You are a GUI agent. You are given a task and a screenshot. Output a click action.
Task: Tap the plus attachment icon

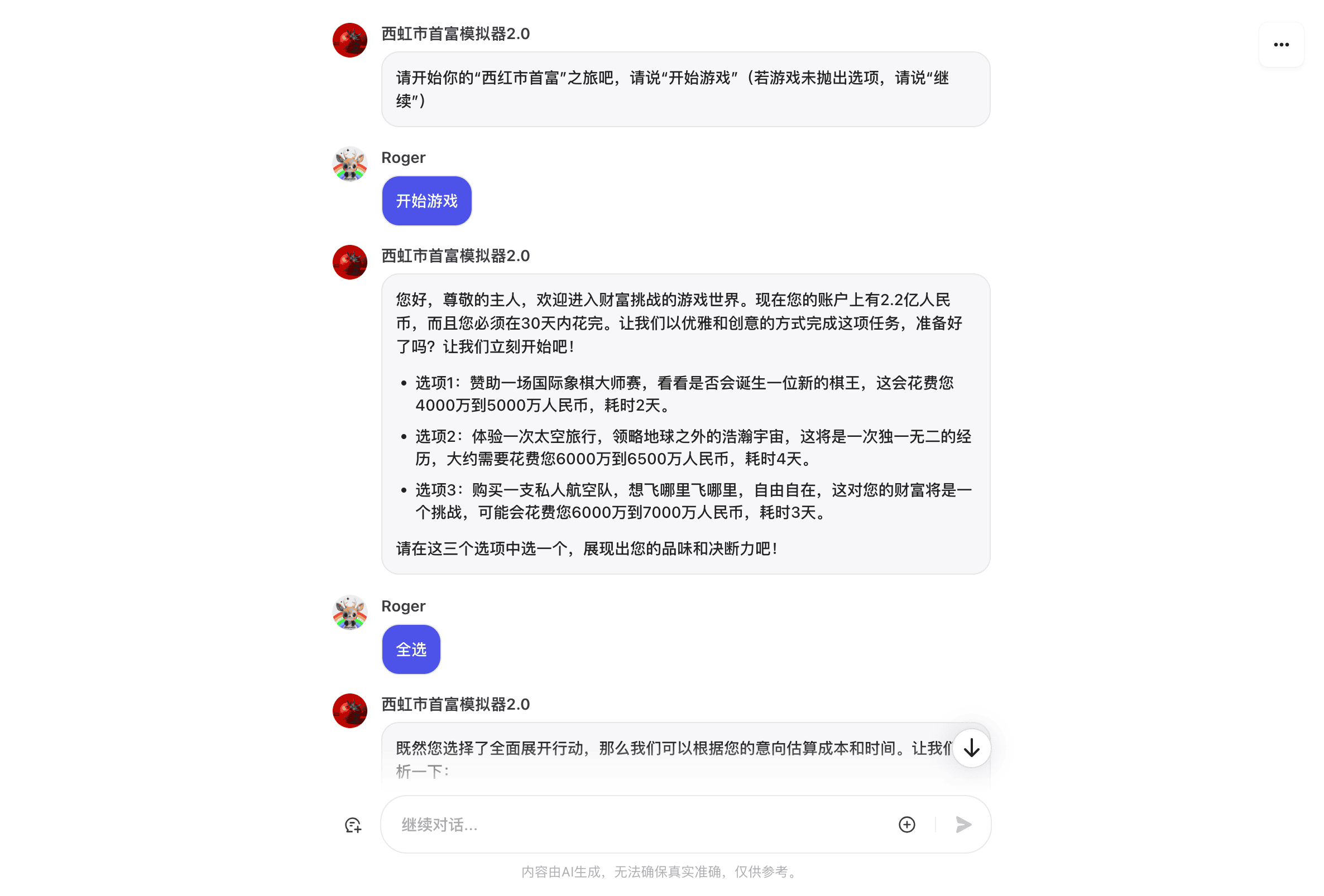coord(906,824)
